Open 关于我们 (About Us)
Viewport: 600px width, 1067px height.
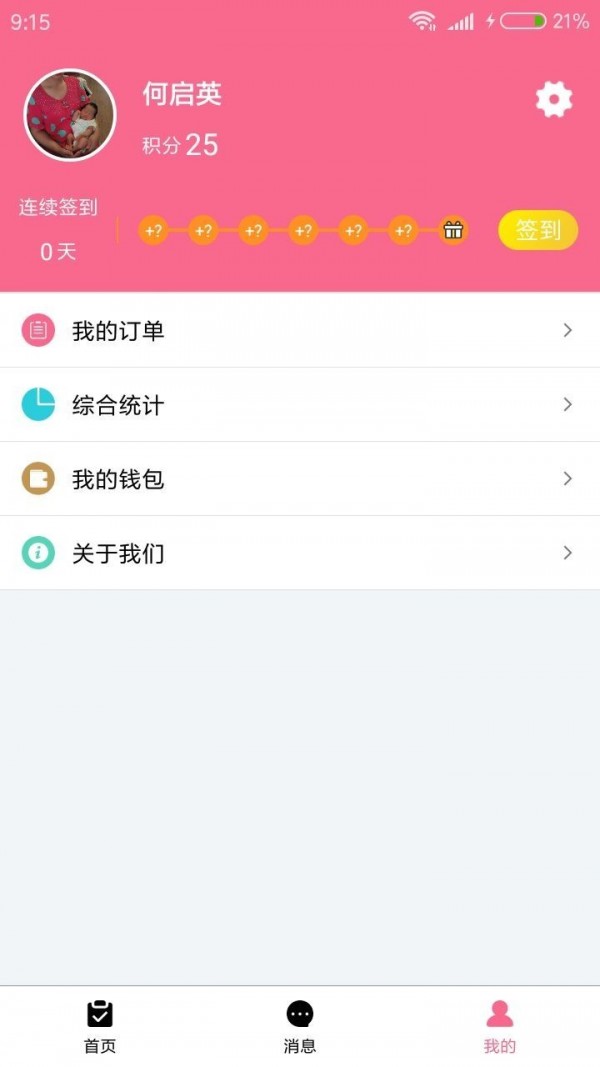point(300,553)
